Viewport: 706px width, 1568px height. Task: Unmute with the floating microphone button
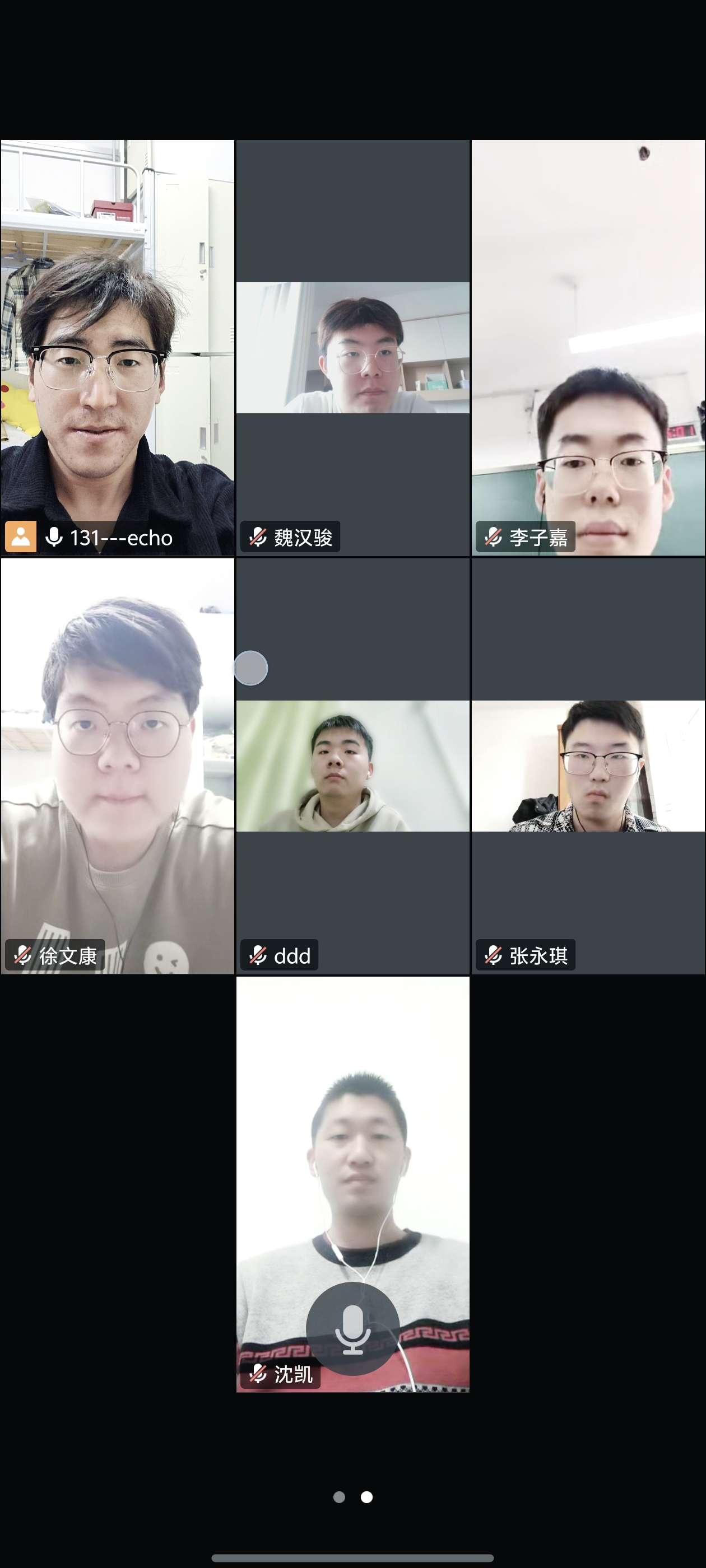click(352, 1329)
